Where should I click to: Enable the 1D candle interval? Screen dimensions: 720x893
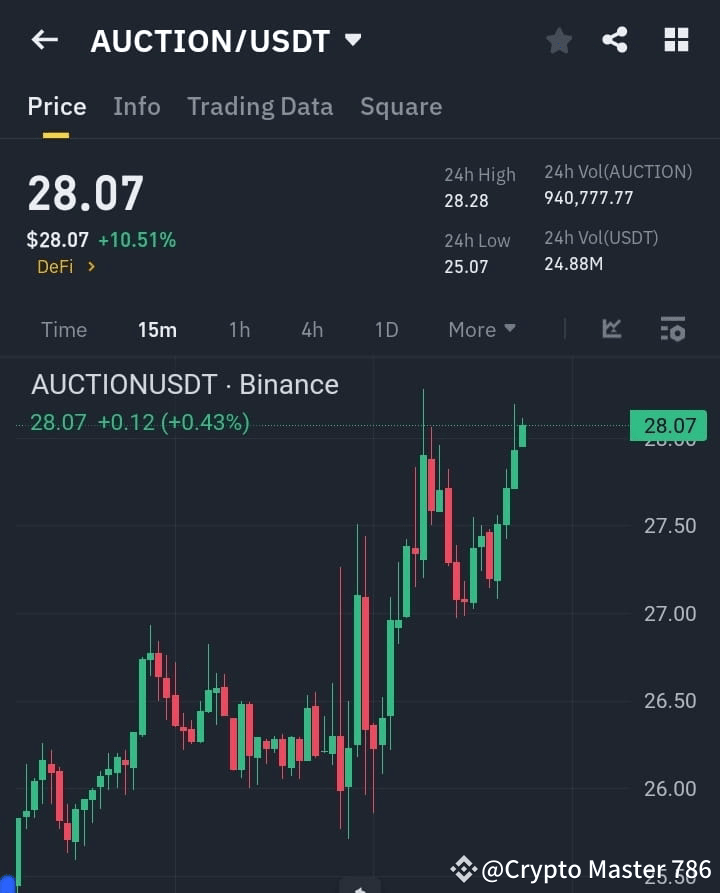(386, 329)
